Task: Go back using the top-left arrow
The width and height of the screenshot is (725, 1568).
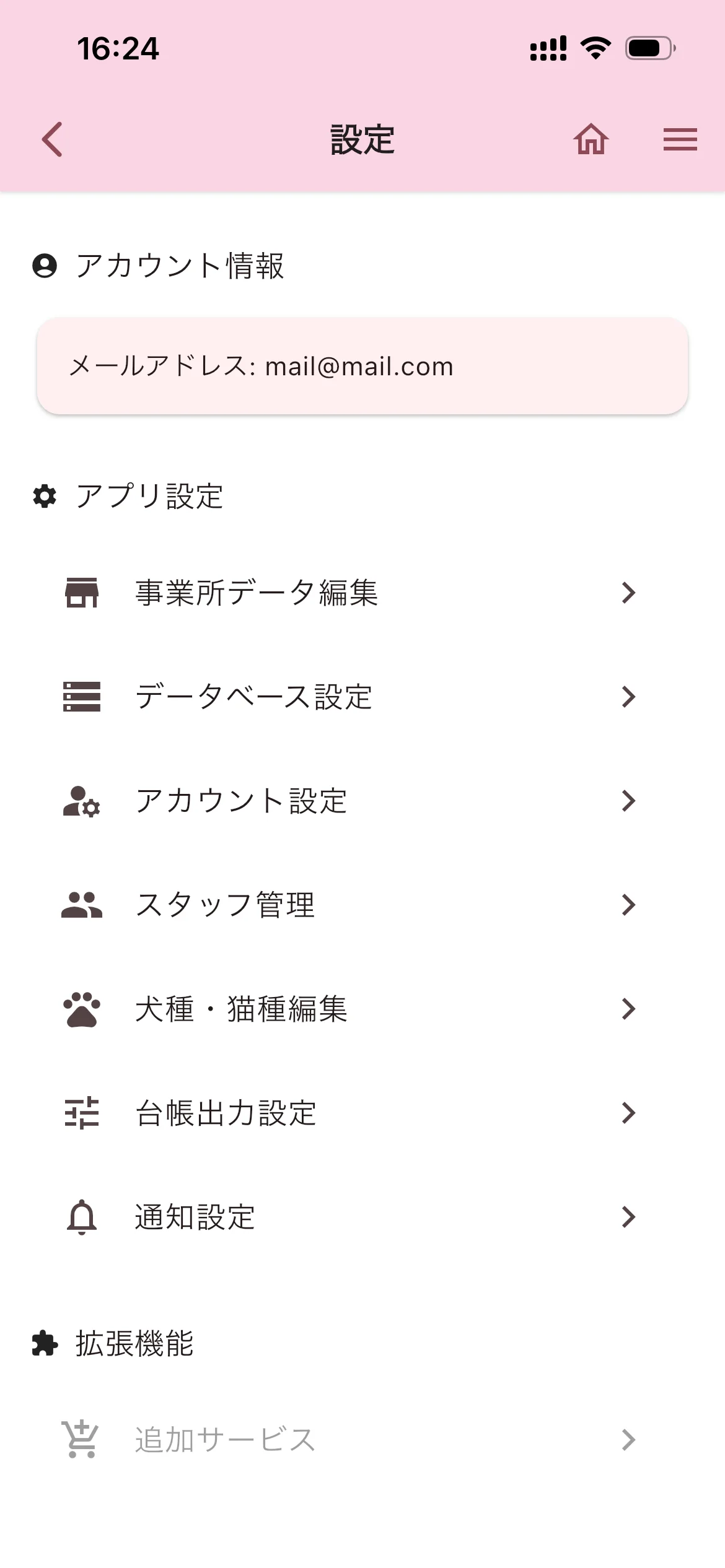Action: (53, 139)
